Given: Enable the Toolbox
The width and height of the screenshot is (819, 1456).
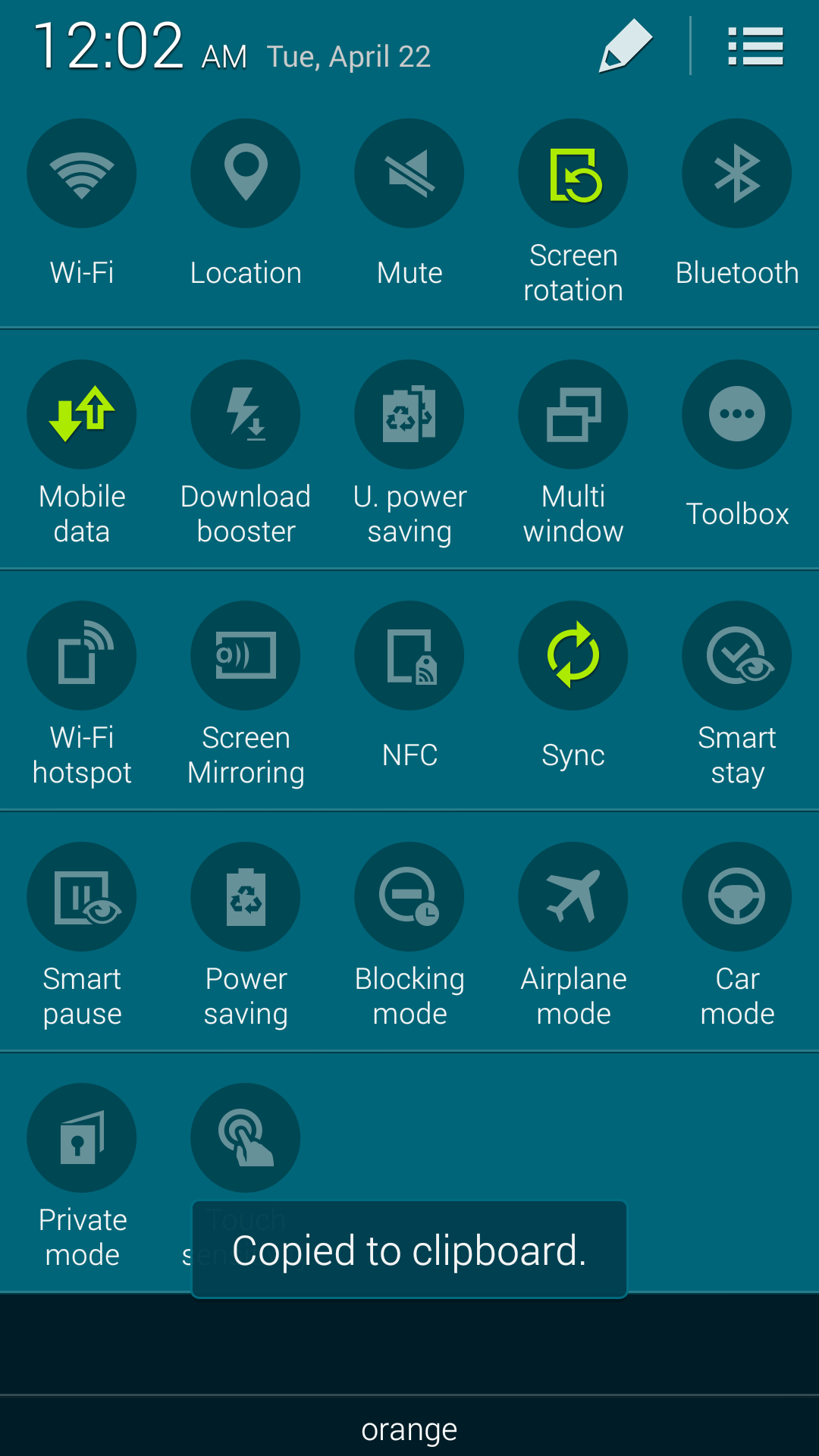Looking at the screenshot, I should (737, 414).
